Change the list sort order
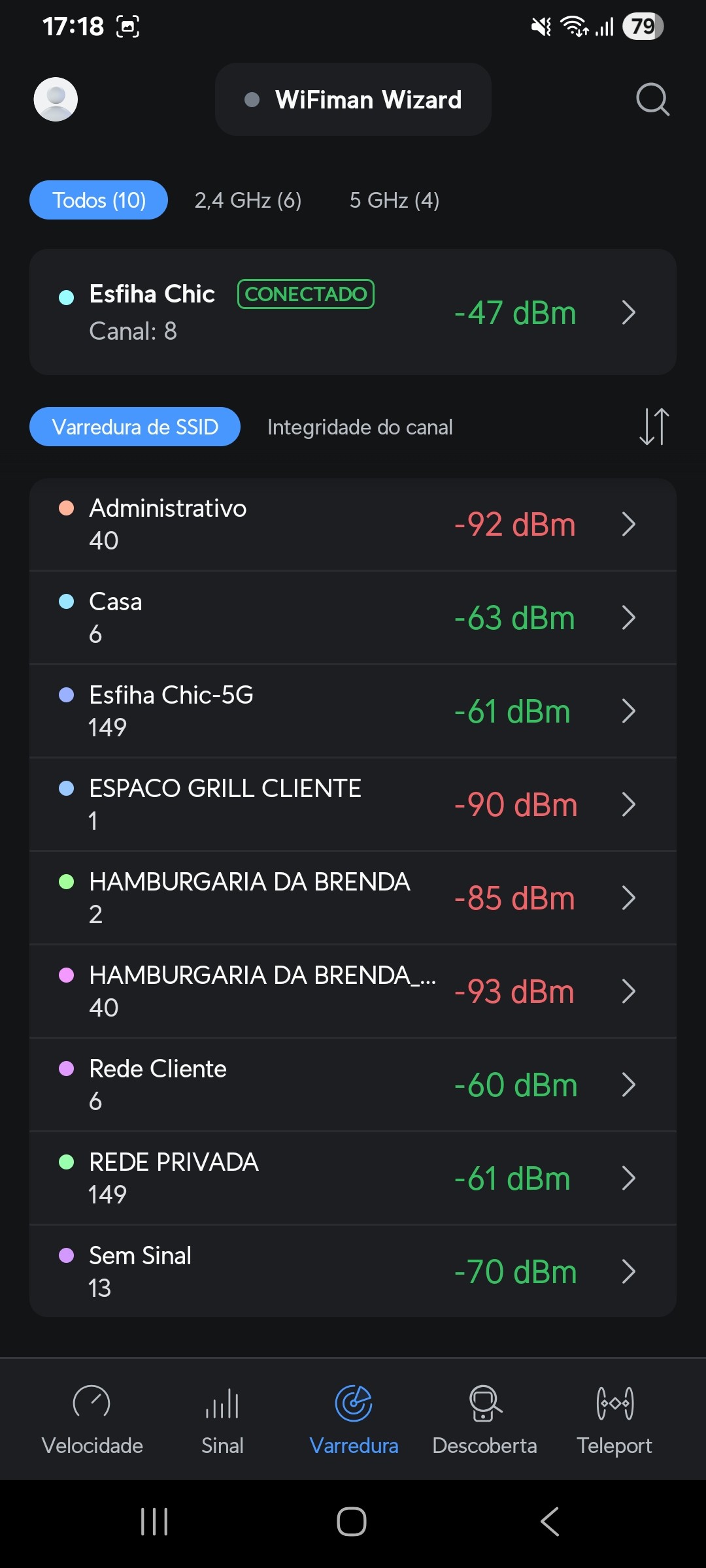 click(x=654, y=427)
